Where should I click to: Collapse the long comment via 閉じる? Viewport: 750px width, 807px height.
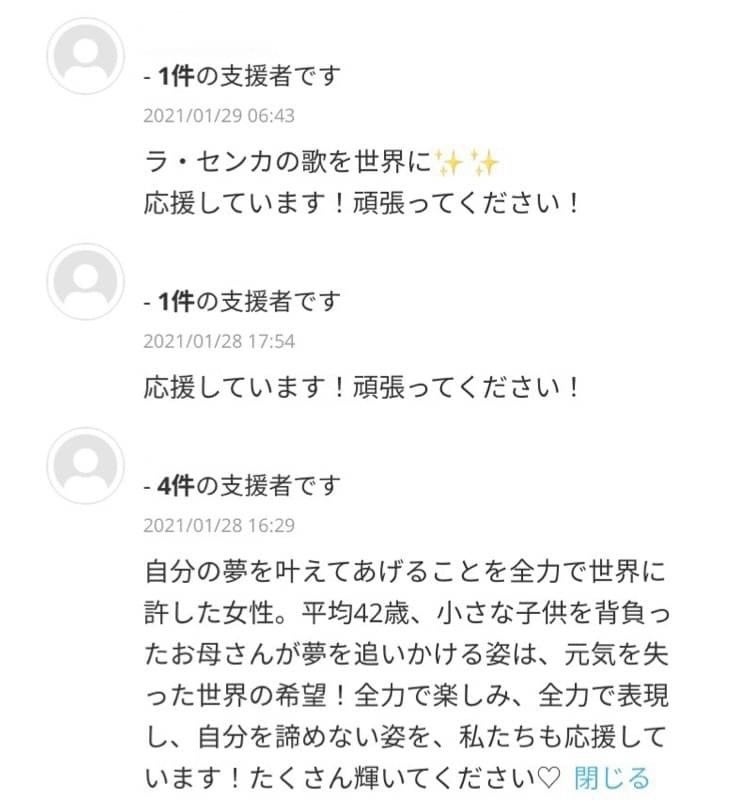point(612,778)
